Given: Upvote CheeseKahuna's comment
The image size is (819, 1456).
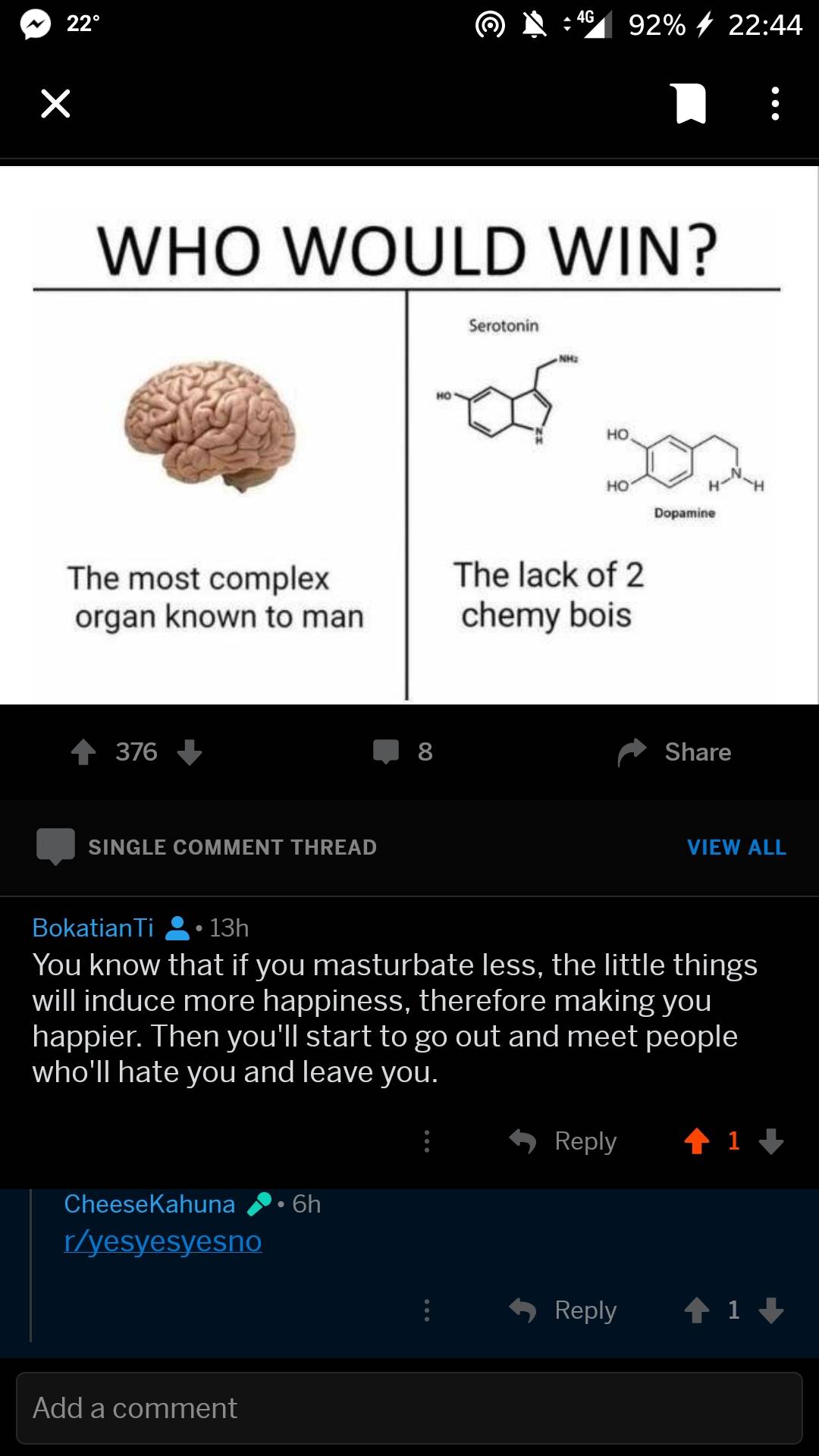Looking at the screenshot, I should click(x=697, y=1311).
